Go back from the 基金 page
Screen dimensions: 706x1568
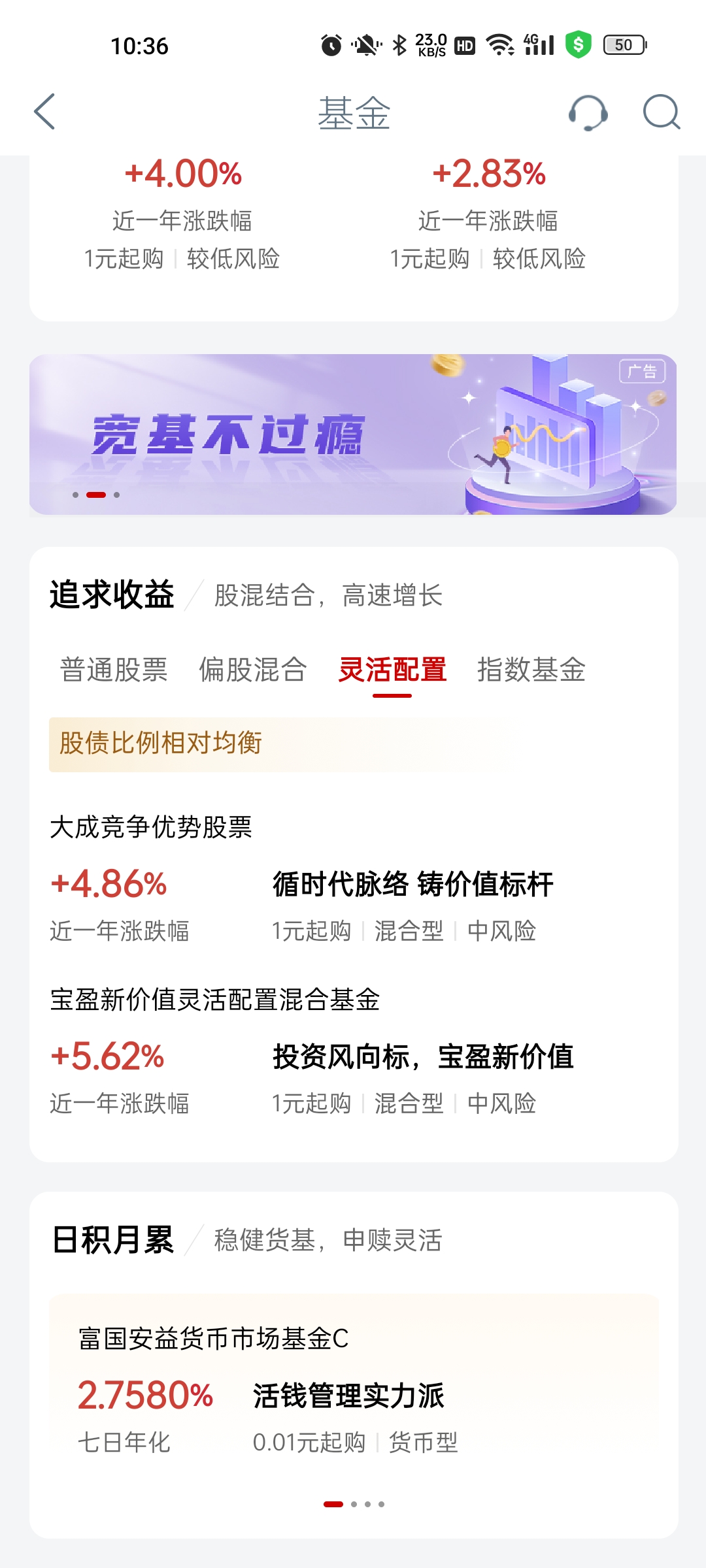click(x=44, y=112)
